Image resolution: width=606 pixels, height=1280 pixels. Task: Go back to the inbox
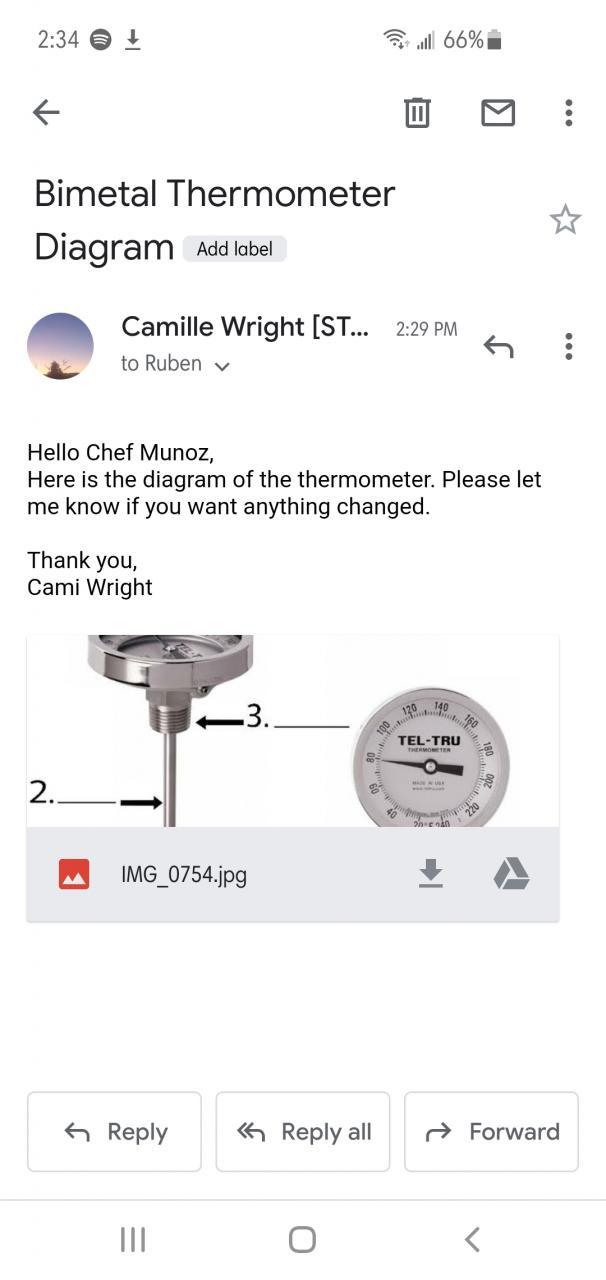coord(46,113)
